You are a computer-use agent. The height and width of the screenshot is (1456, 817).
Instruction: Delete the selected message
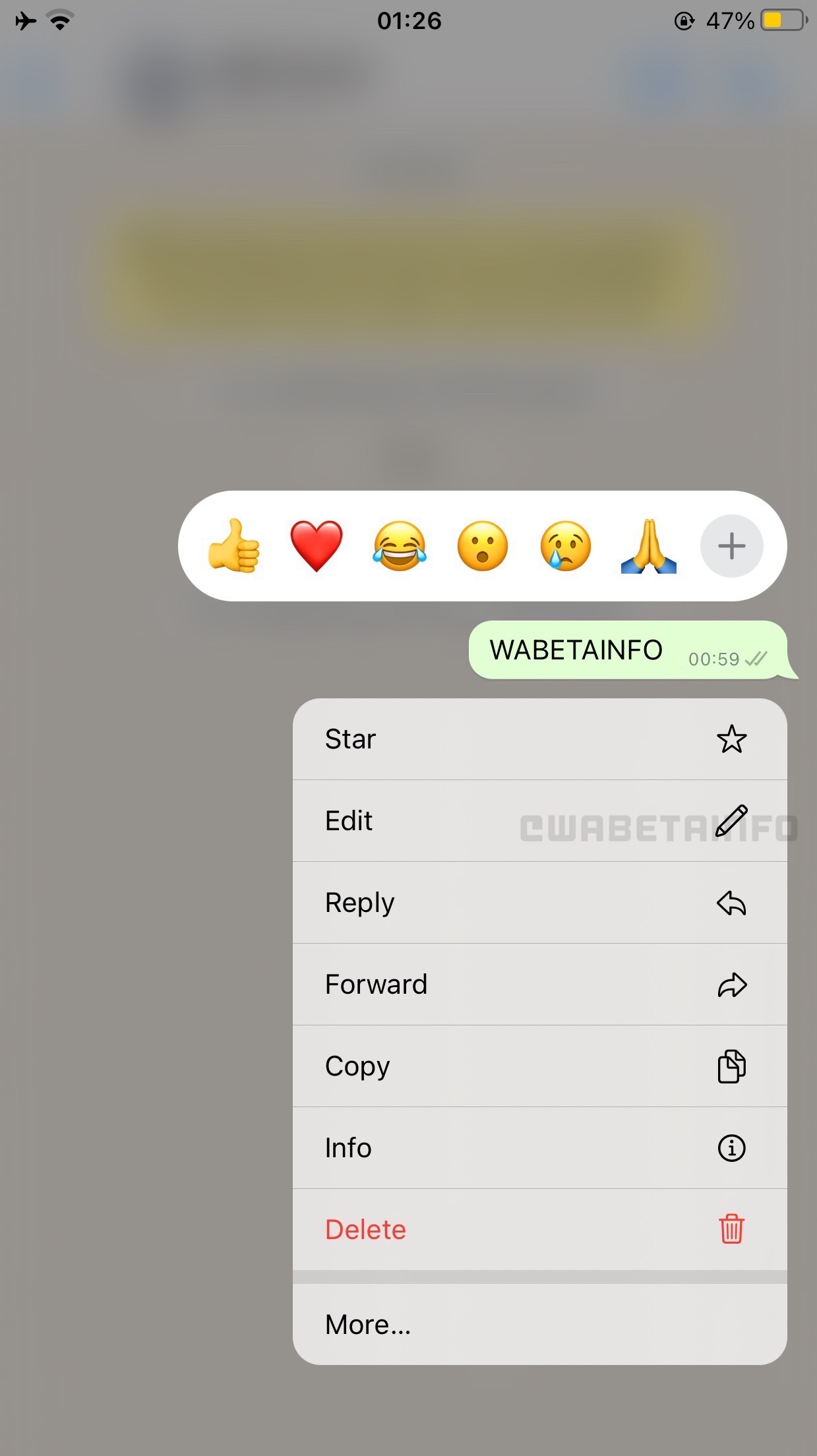(539, 1230)
